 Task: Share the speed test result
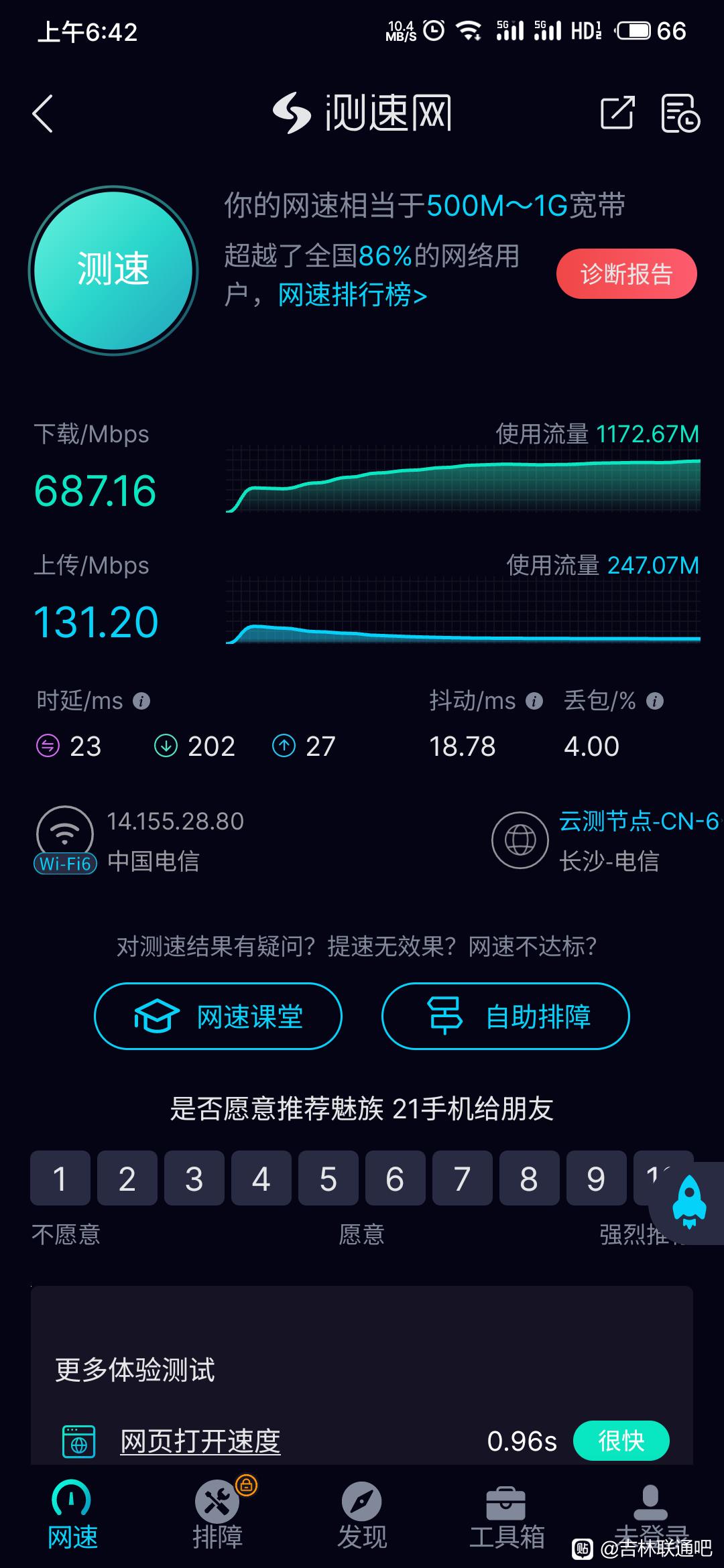click(x=617, y=113)
